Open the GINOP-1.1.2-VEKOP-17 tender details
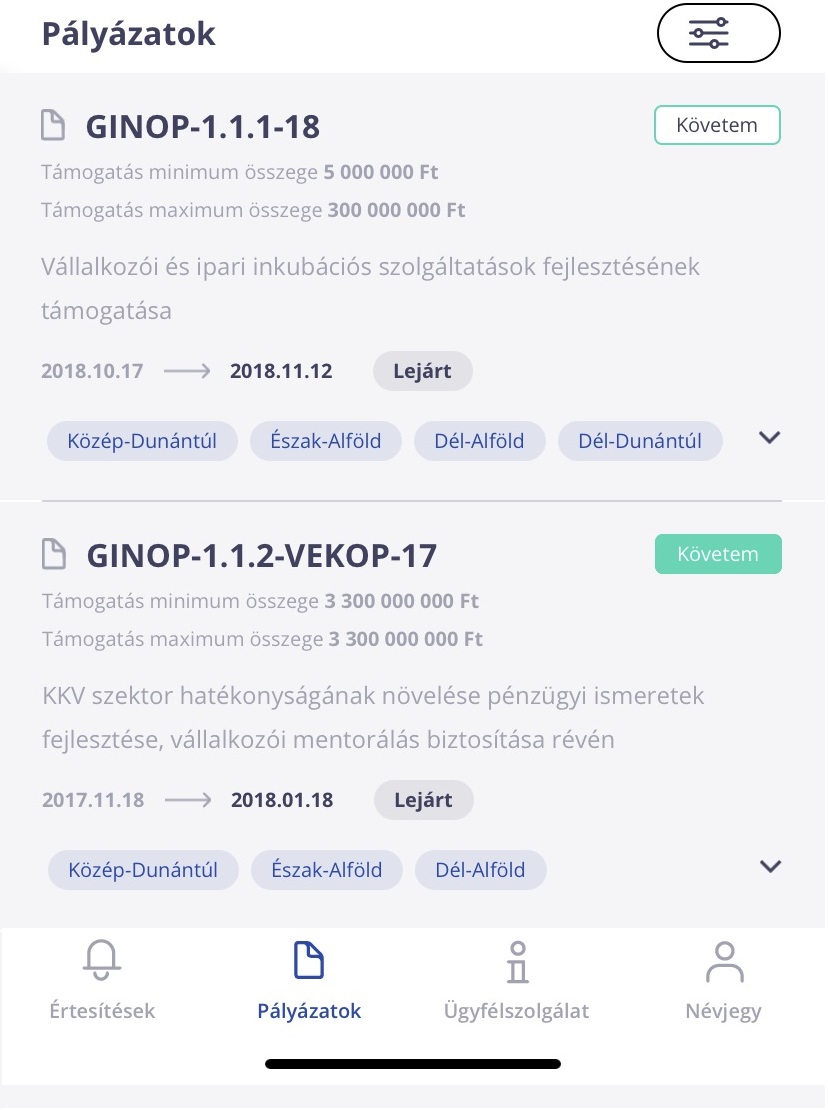828x1110 pixels. pyautogui.click(x=261, y=556)
